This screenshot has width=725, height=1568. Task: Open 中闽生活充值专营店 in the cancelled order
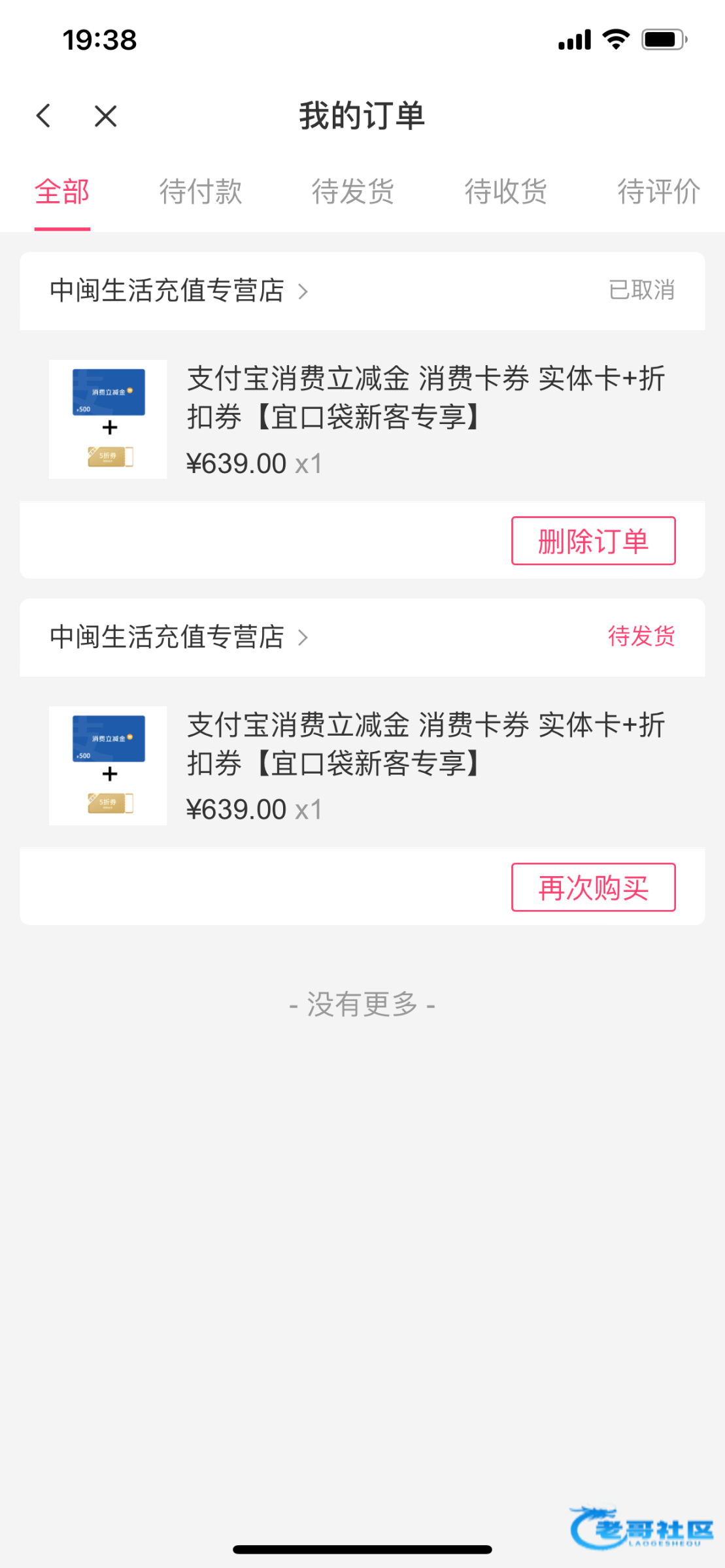178,291
